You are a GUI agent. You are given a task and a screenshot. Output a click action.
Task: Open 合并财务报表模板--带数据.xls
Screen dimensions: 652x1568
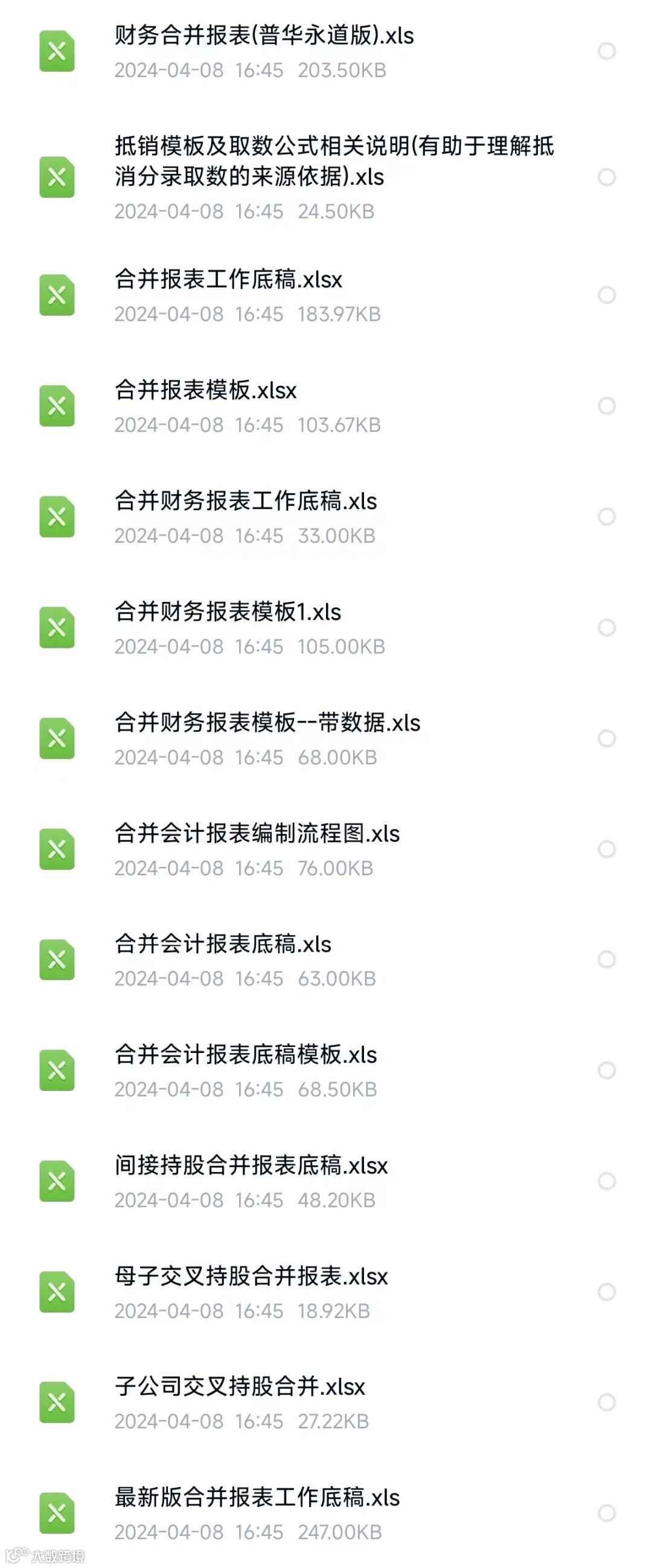click(268, 725)
